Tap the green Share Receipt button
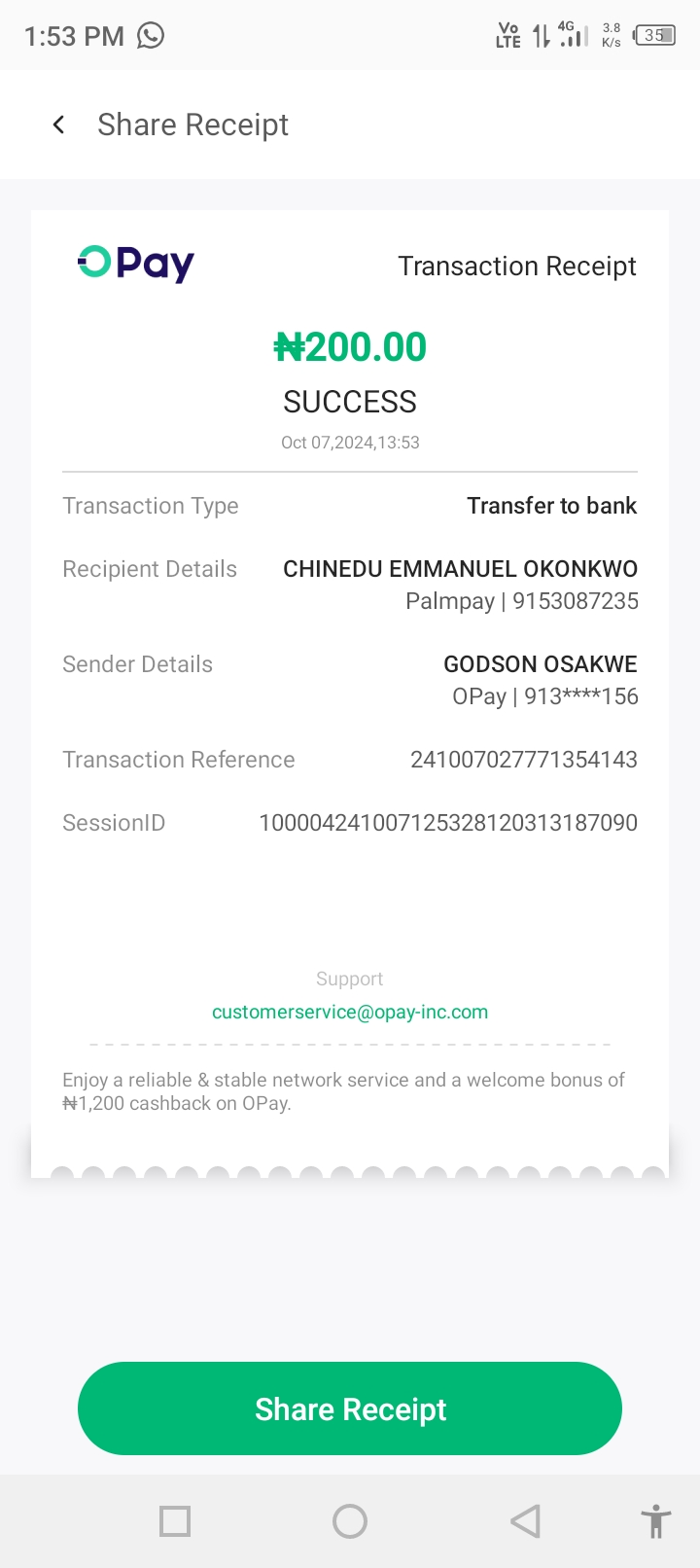This screenshot has height=1568, width=700. pos(350,1408)
